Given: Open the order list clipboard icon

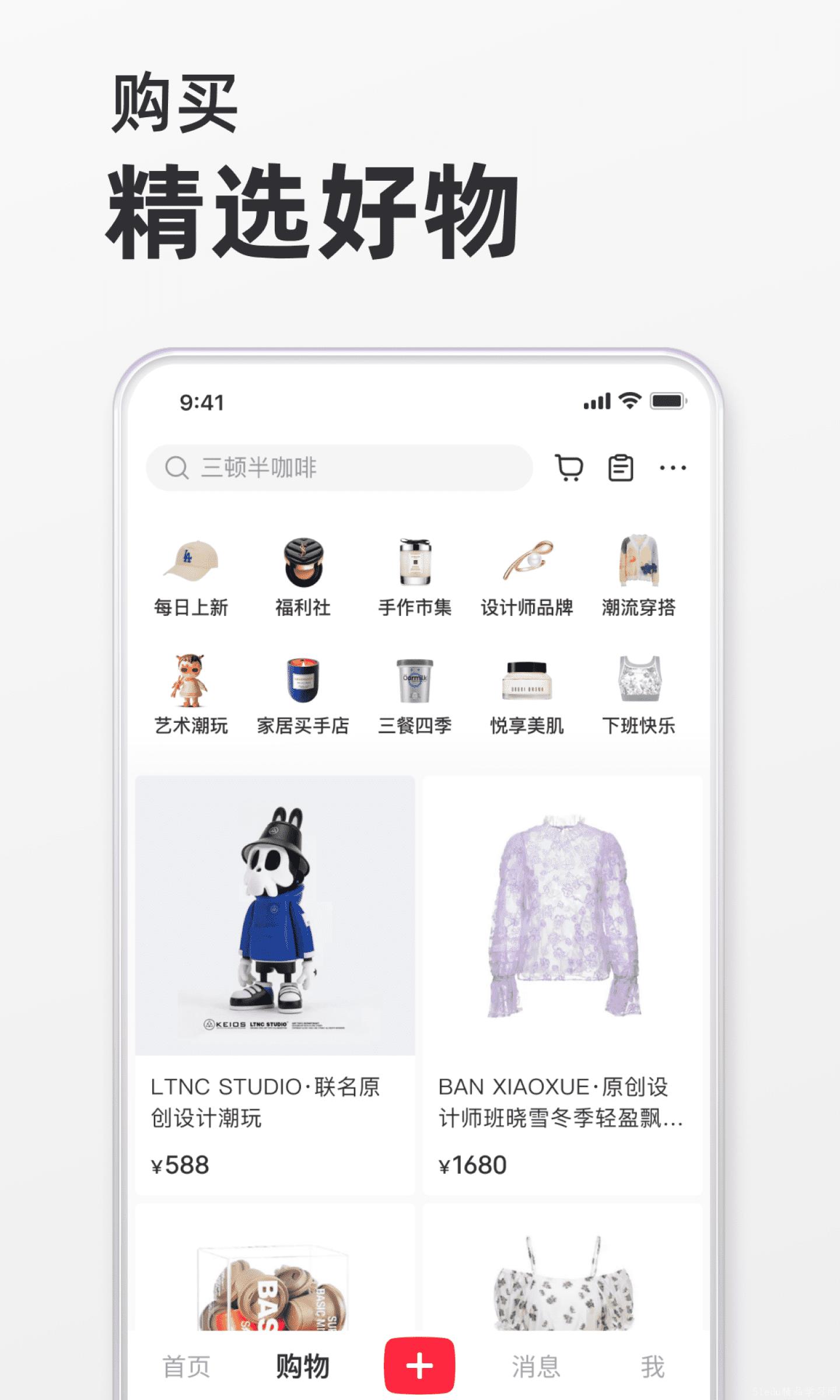Looking at the screenshot, I should click(619, 467).
